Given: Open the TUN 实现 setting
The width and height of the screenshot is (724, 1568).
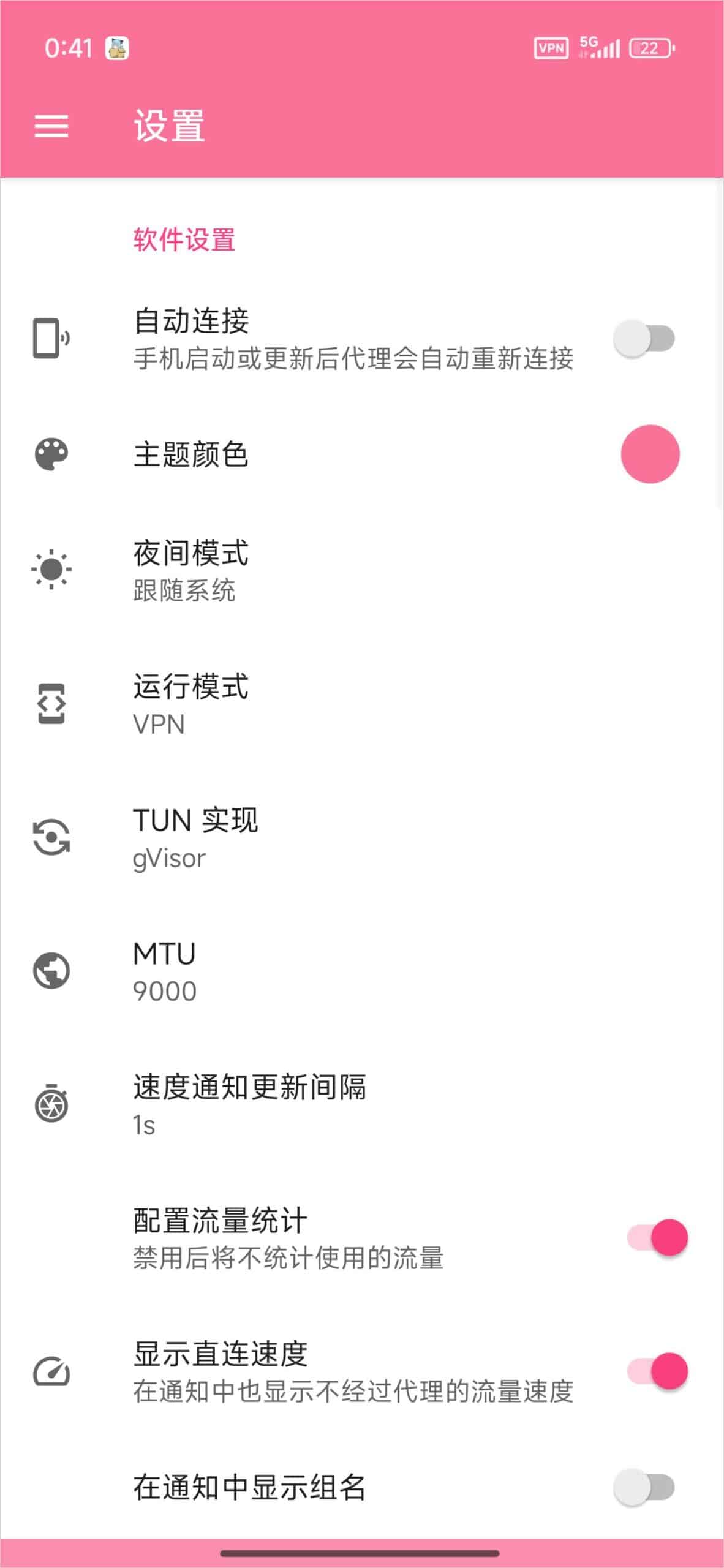Looking at the screenshot, I should click(x=195, y=838).
